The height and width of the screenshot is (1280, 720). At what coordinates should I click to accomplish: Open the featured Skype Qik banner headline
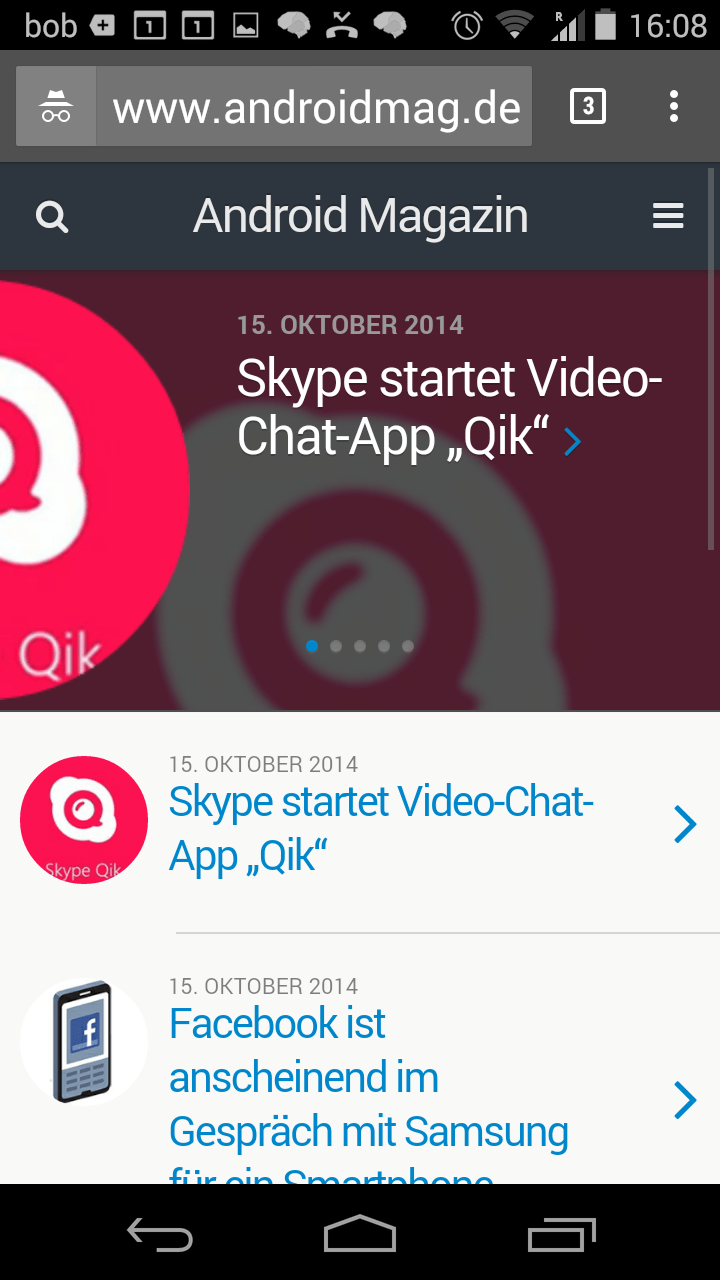click(x=448, y=408)
